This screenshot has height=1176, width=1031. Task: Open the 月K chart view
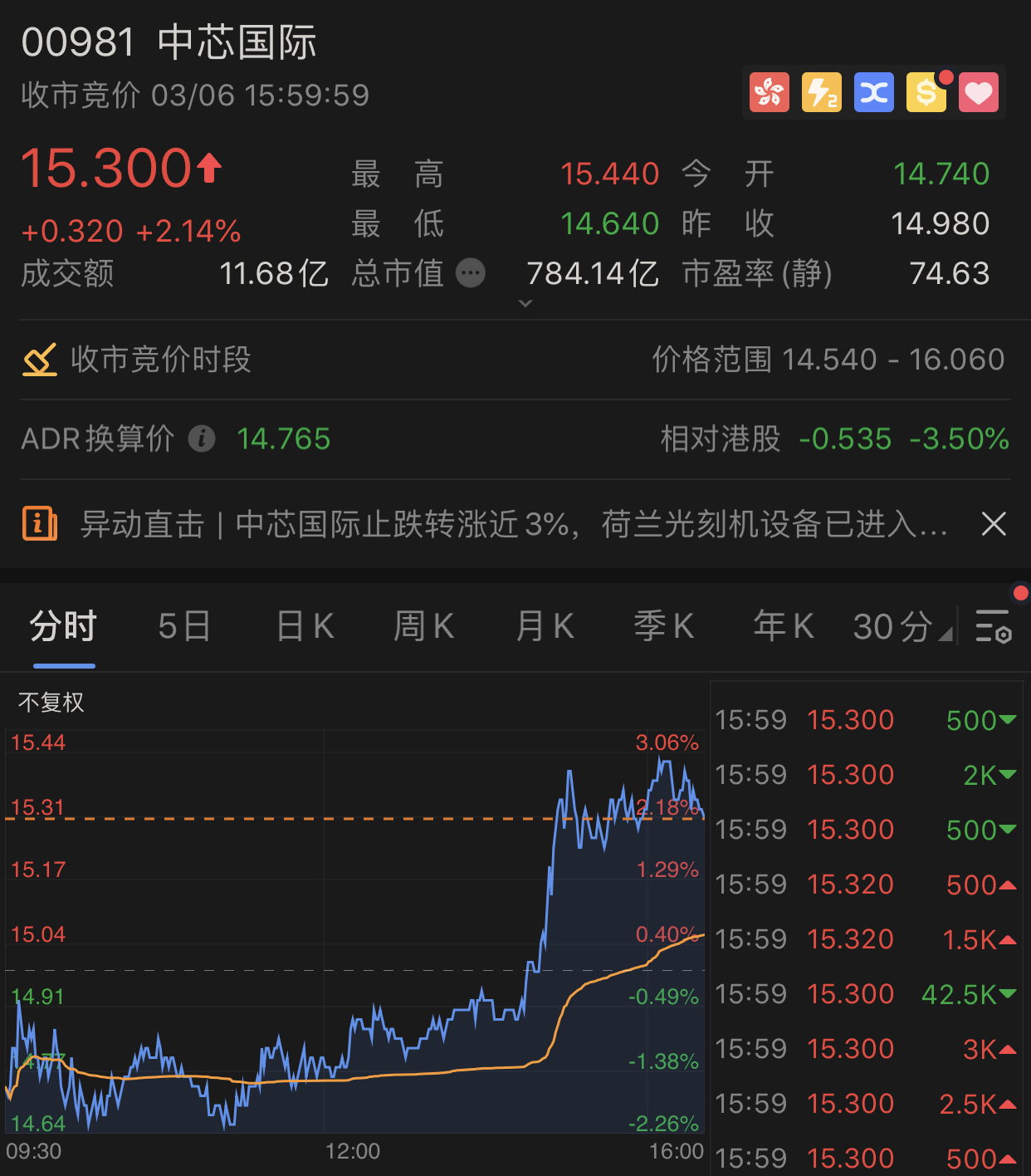click(545, 626)
